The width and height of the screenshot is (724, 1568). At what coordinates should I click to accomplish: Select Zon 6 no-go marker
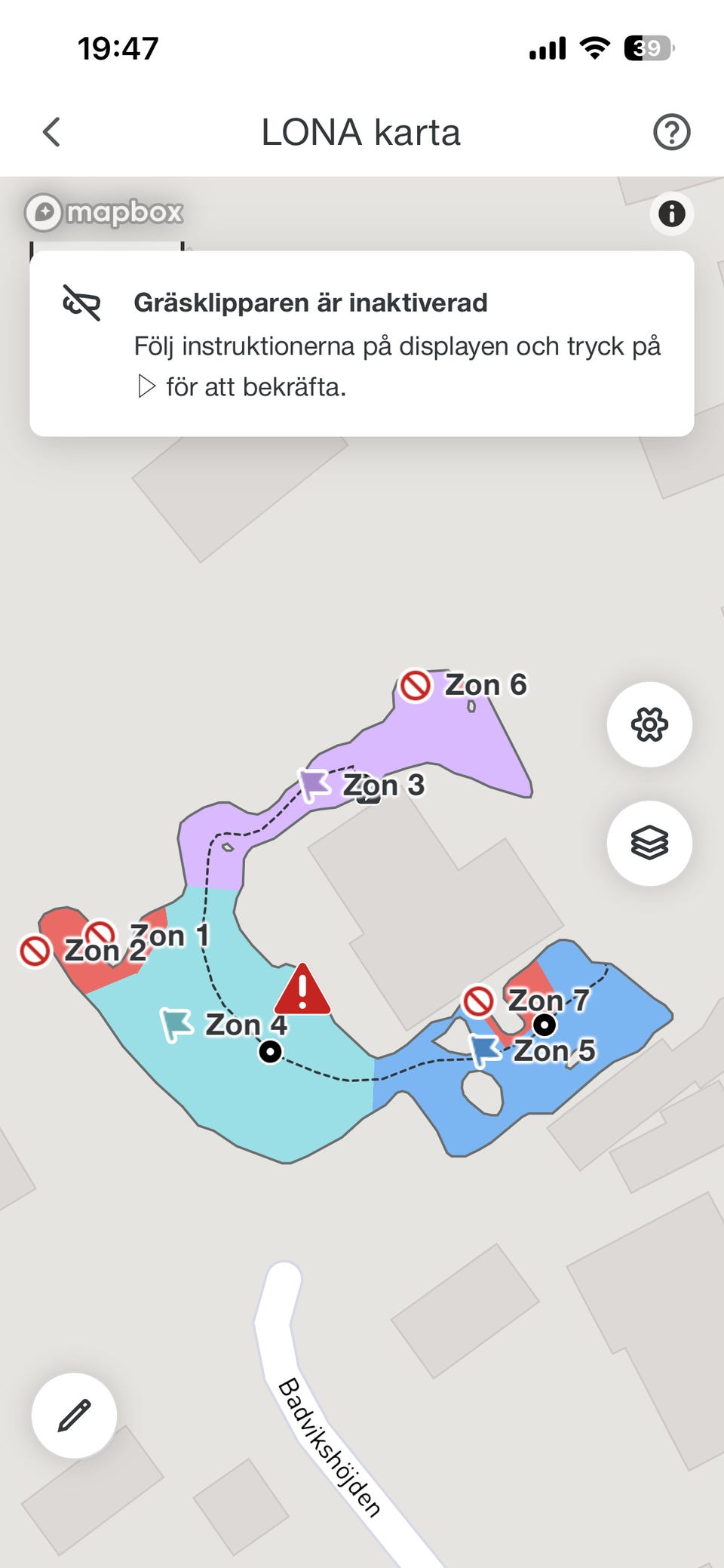[x=416, y=685]
